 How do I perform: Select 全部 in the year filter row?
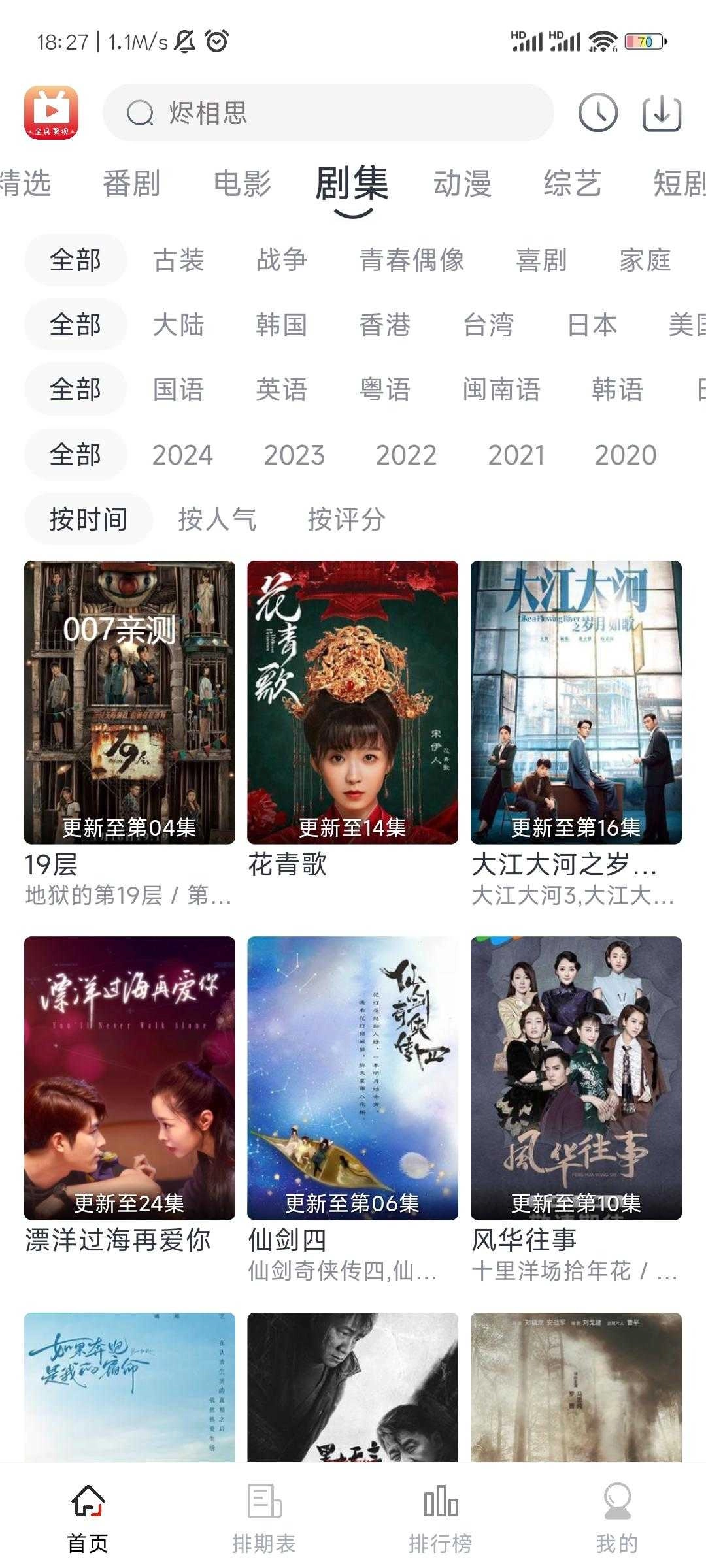click(75, 454)
